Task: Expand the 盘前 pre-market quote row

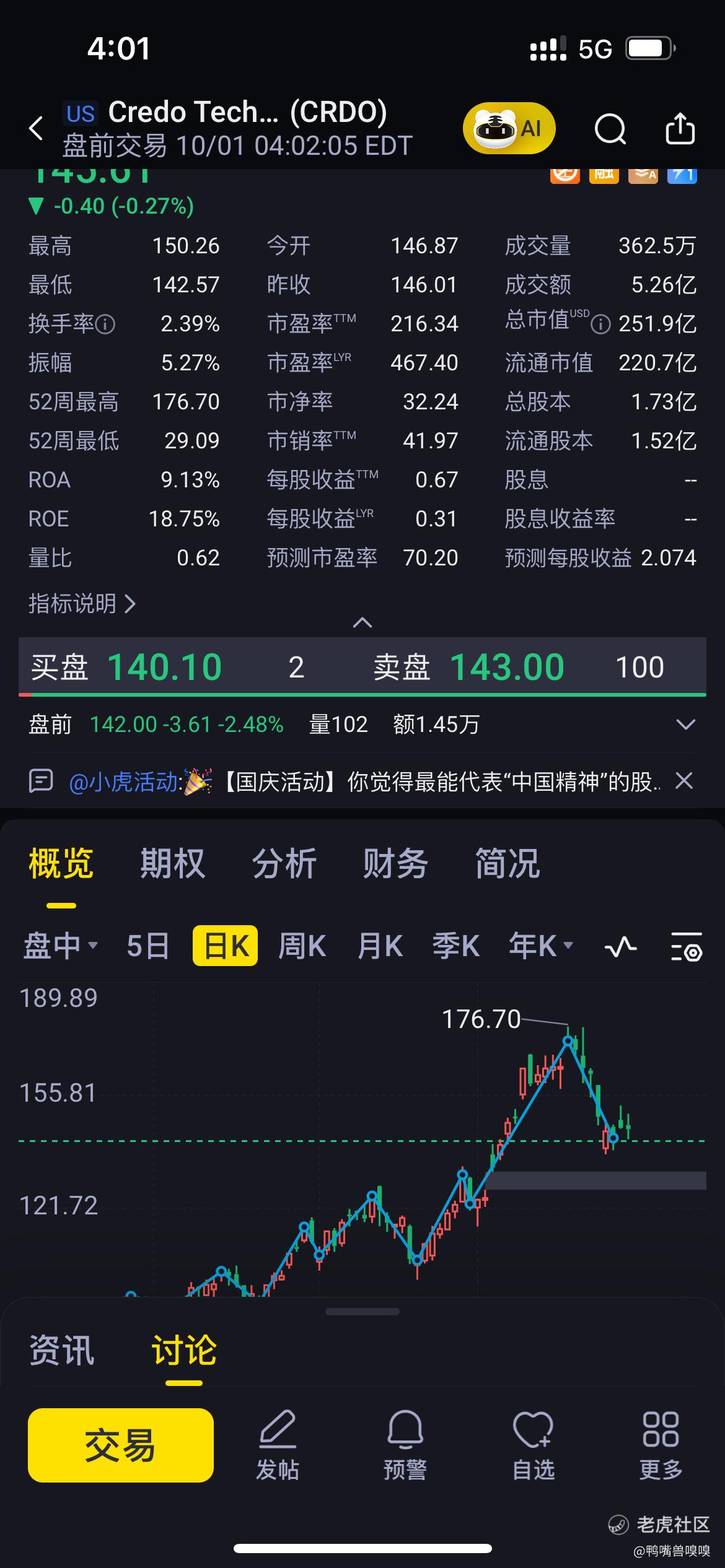Action: (x=685, y=724)
